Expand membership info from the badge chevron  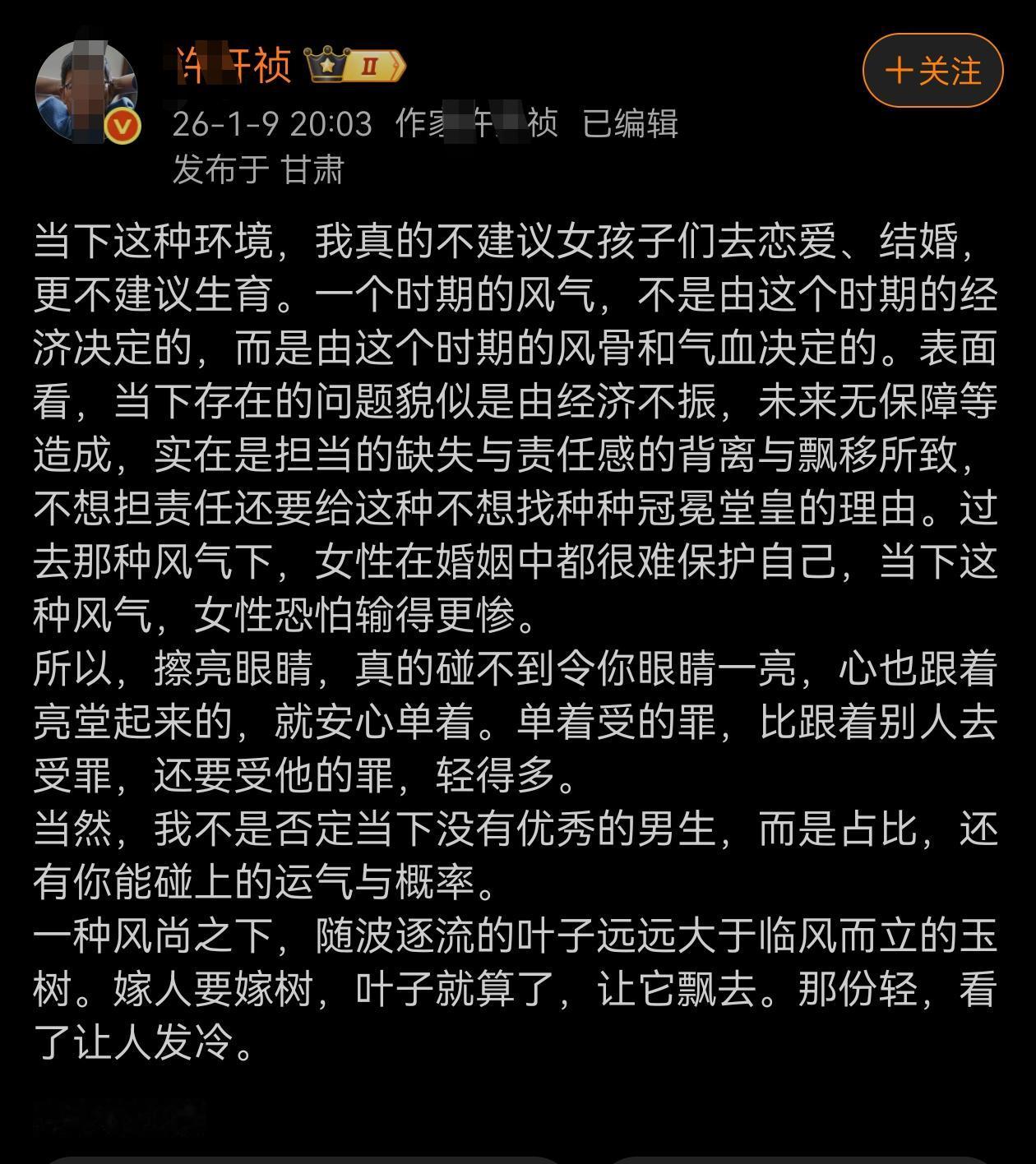397,64
